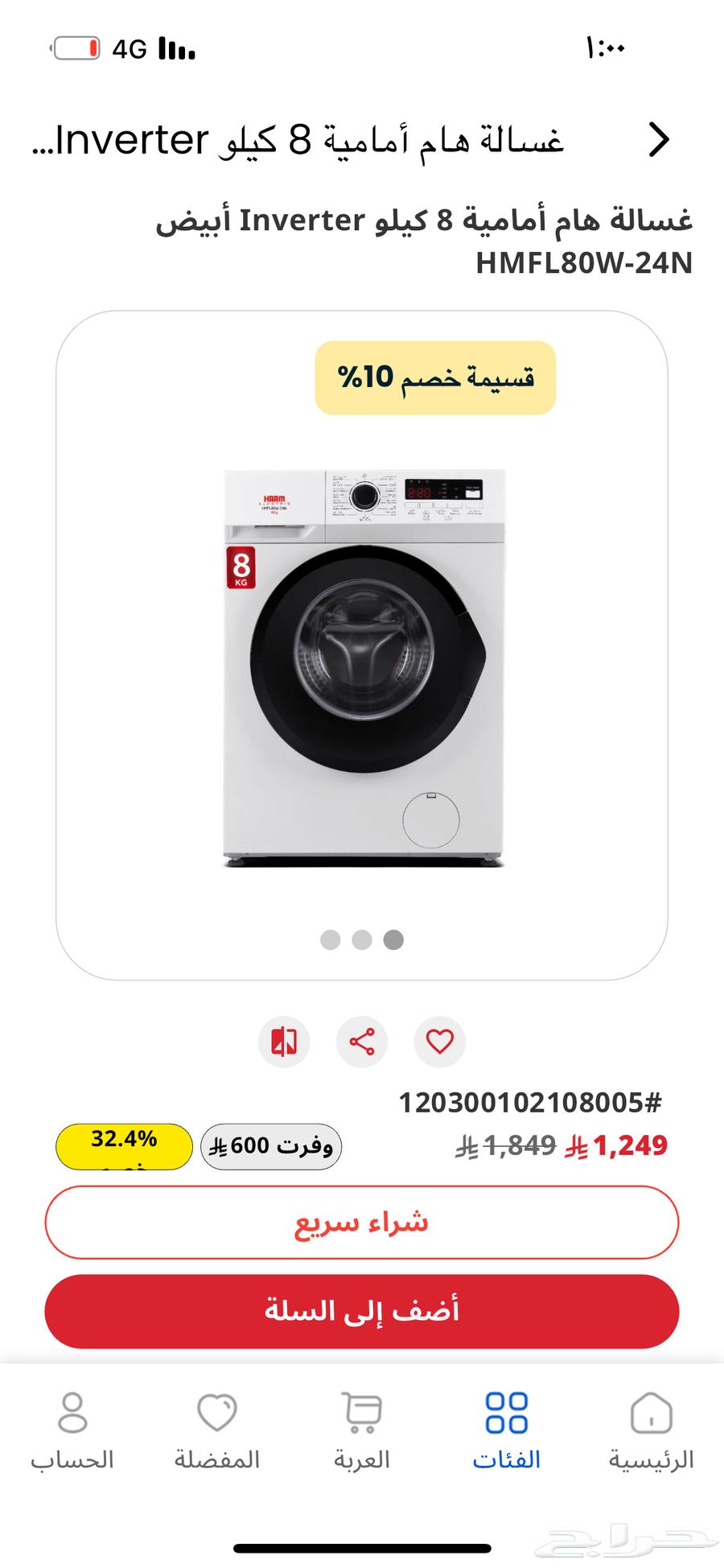The height and width of the screenshot is (1568, 724).
Task: Add the washer to cart (أضف إلى السلة)
Action: [x=362, y=1311]
